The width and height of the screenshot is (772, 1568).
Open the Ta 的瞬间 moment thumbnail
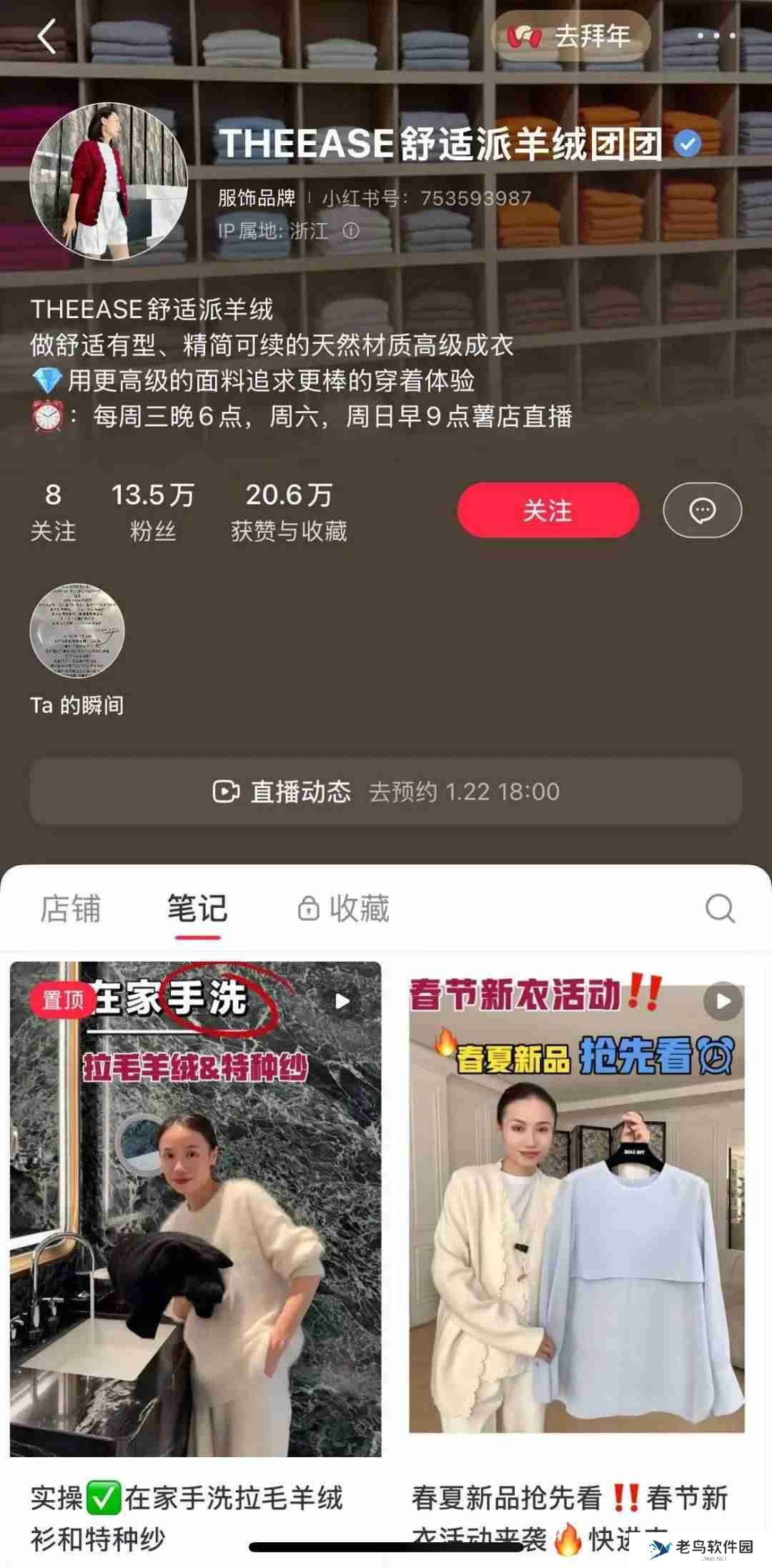coord(76,633)
